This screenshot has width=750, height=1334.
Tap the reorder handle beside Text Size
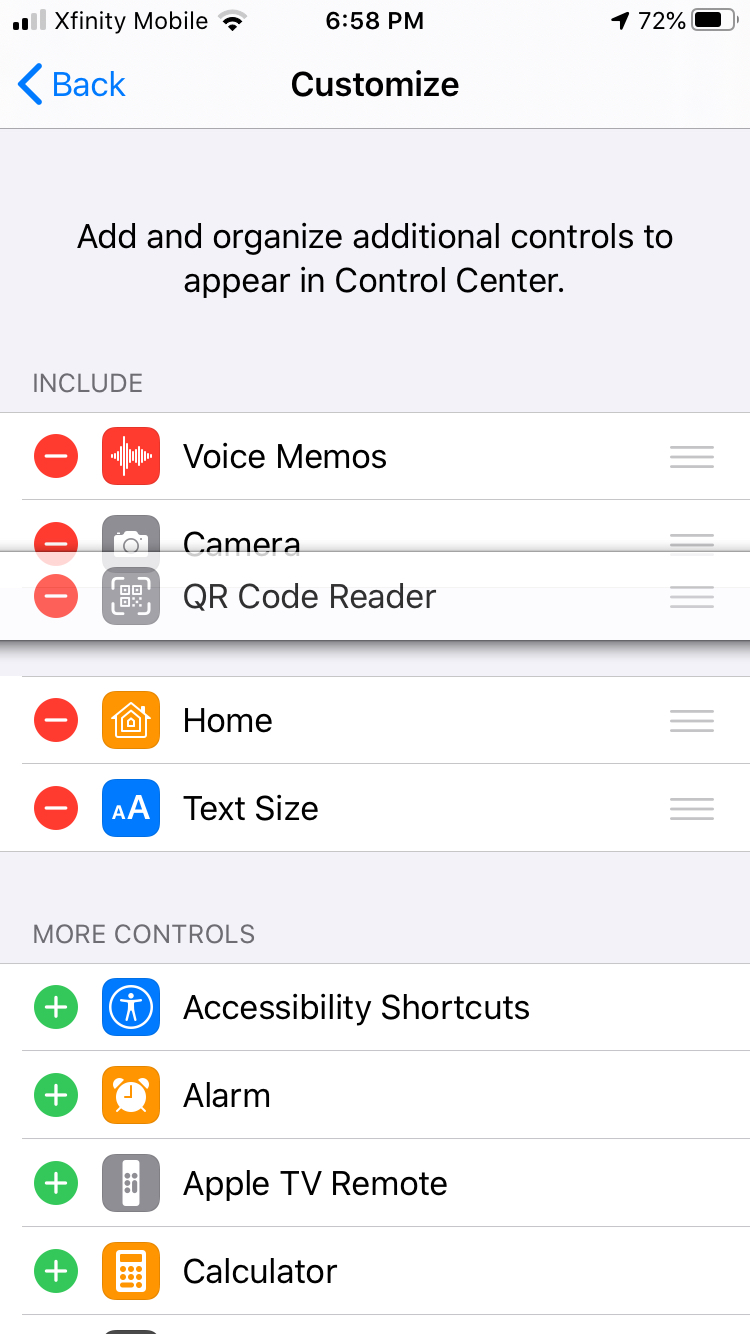click(692, 808)
